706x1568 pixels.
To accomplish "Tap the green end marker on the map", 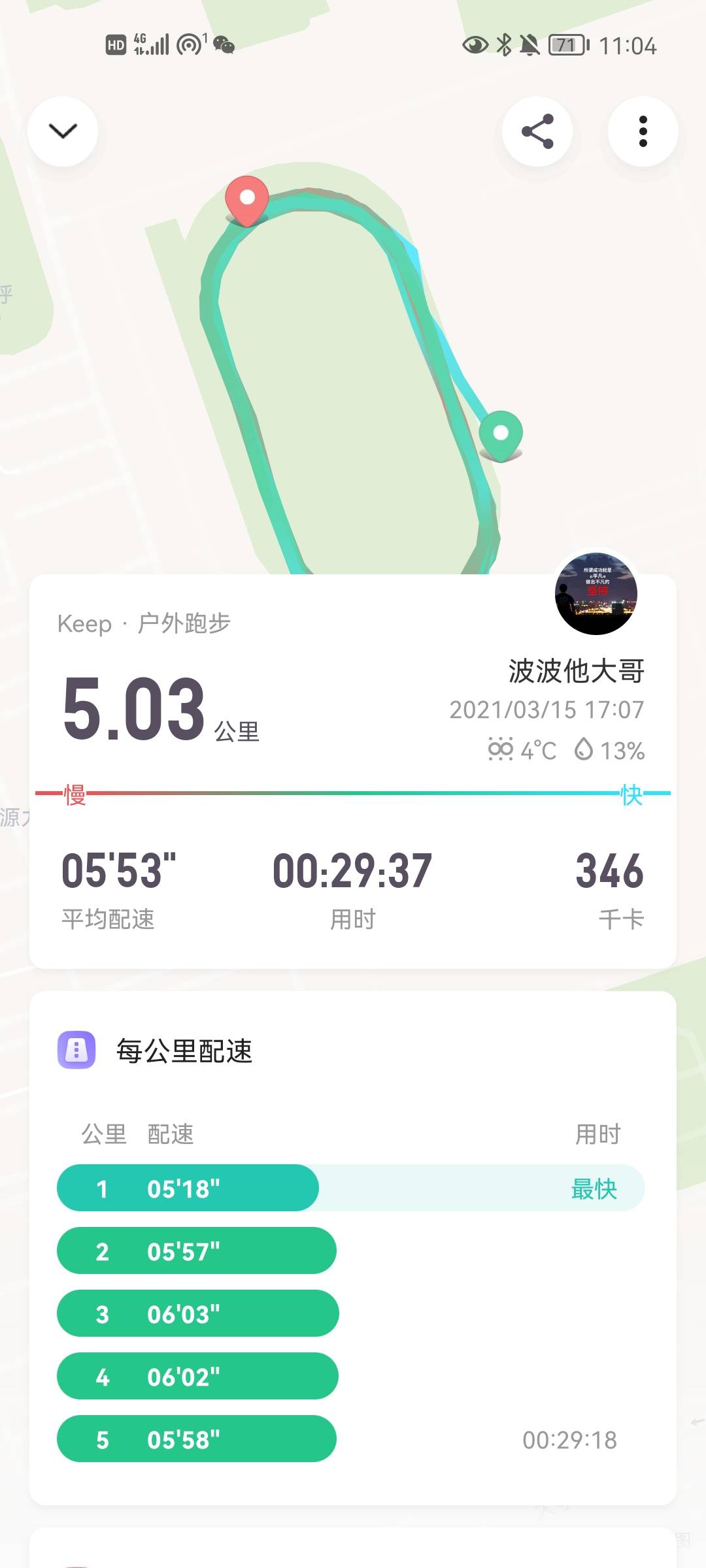I will point(501,434).
